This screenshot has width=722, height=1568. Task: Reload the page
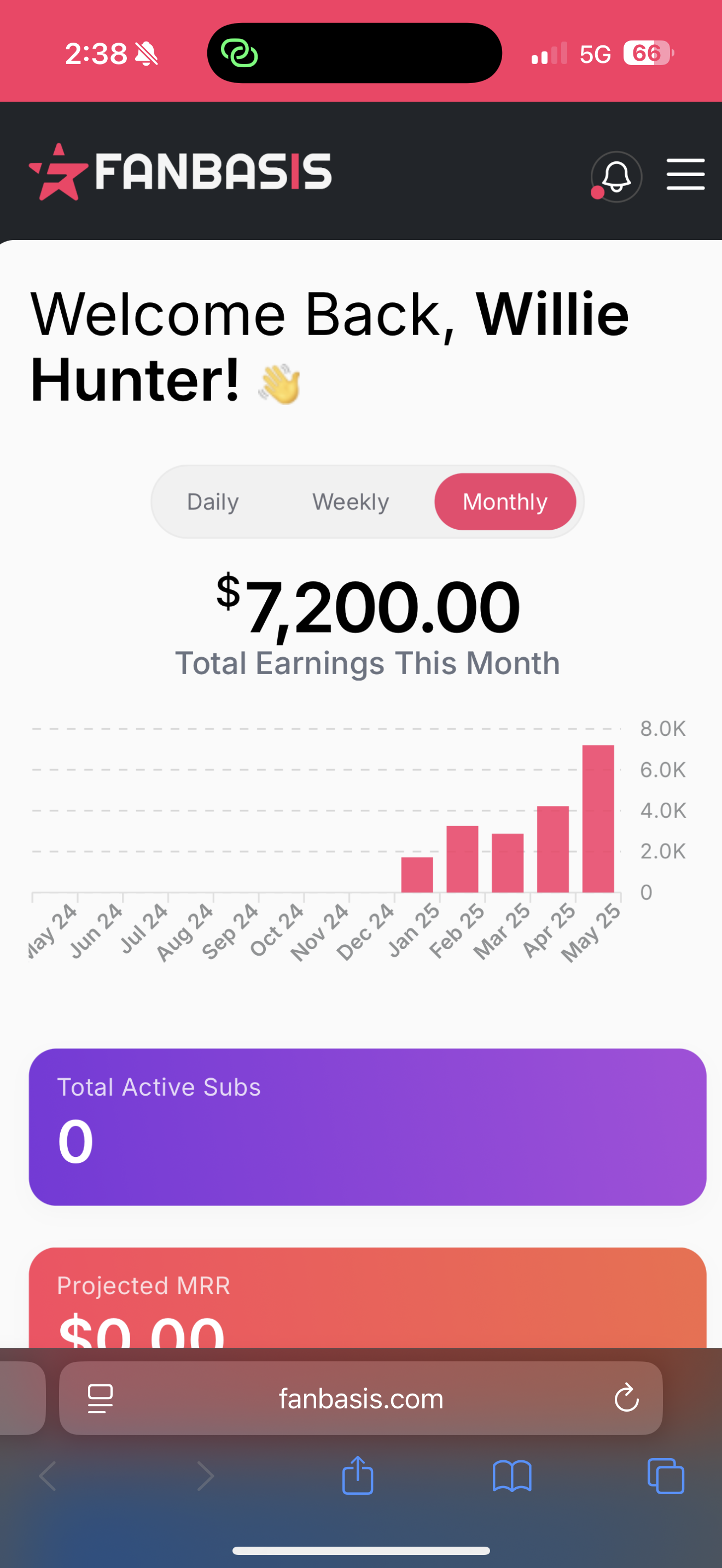click(626, 1398)
